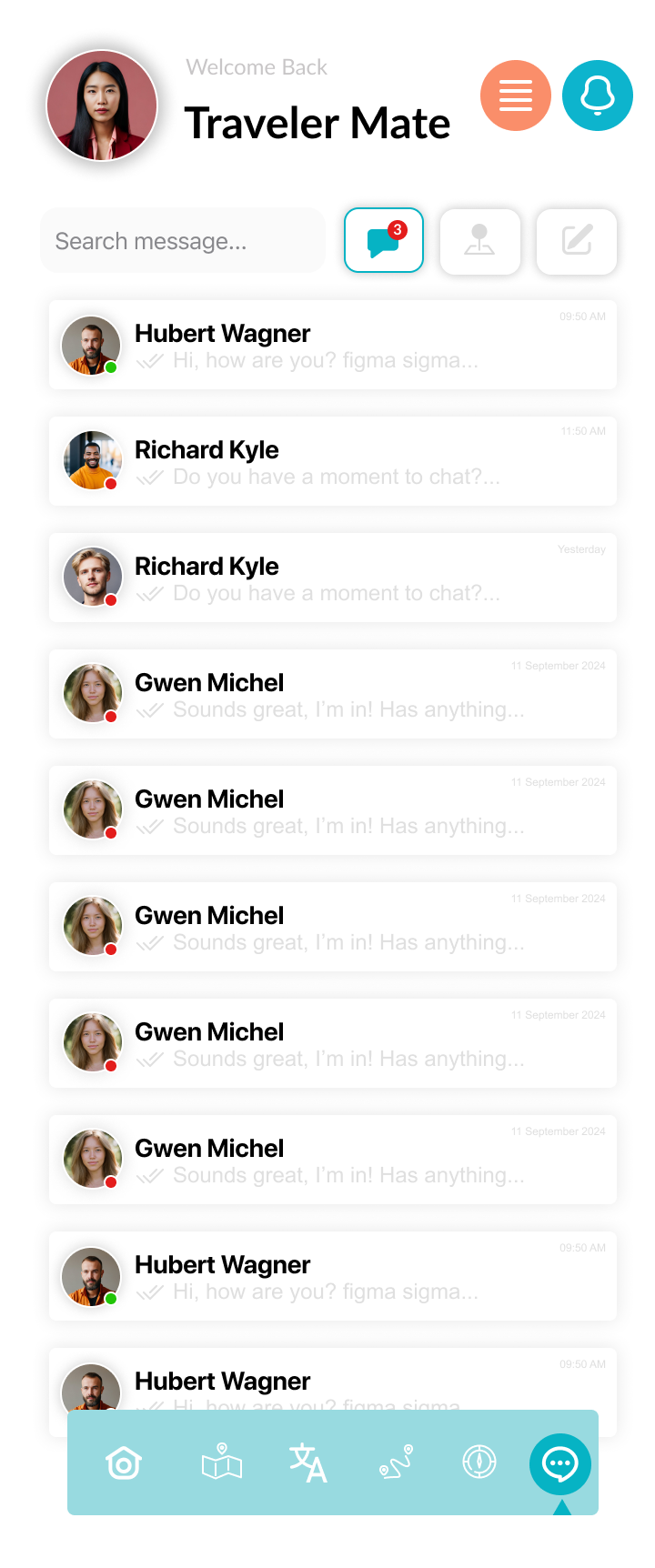Open the route planner tab
The width and height of the screenshot is (655, 1568).
(396, 1463)
